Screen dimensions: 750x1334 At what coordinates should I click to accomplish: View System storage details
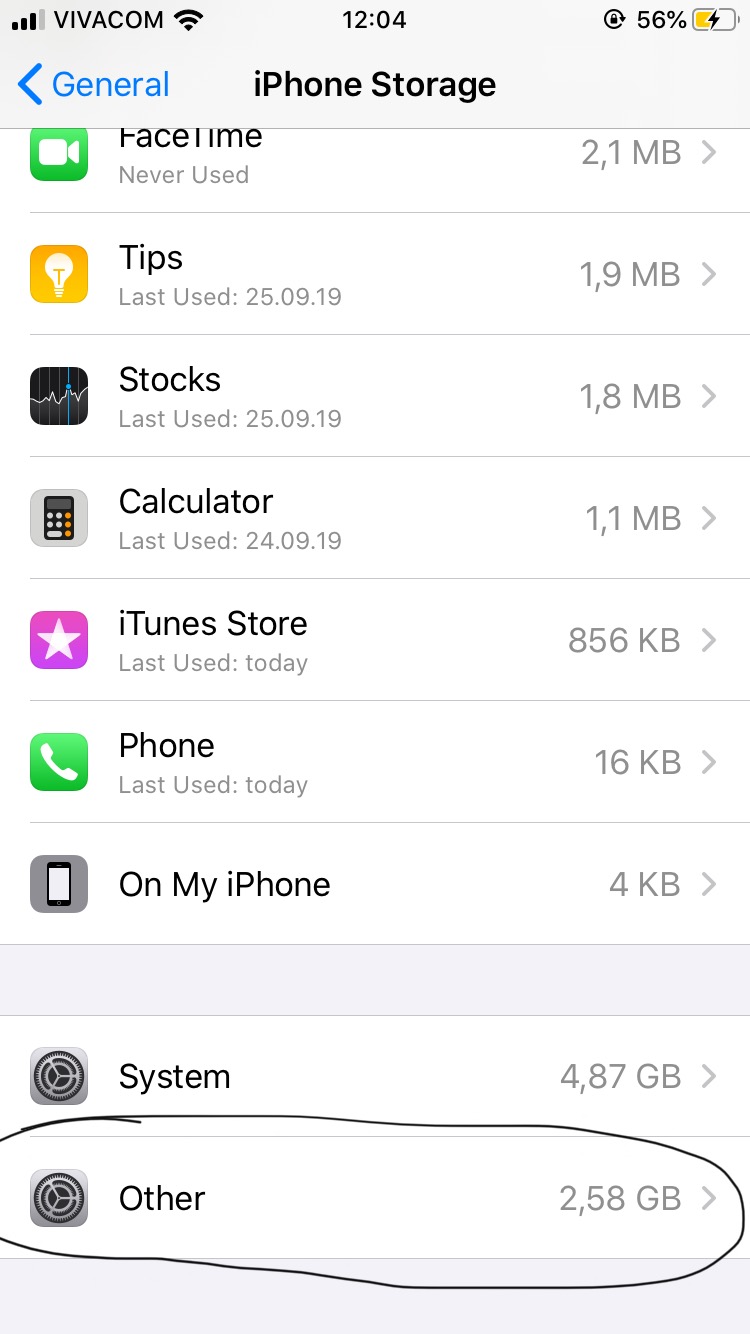(375, 1076)
